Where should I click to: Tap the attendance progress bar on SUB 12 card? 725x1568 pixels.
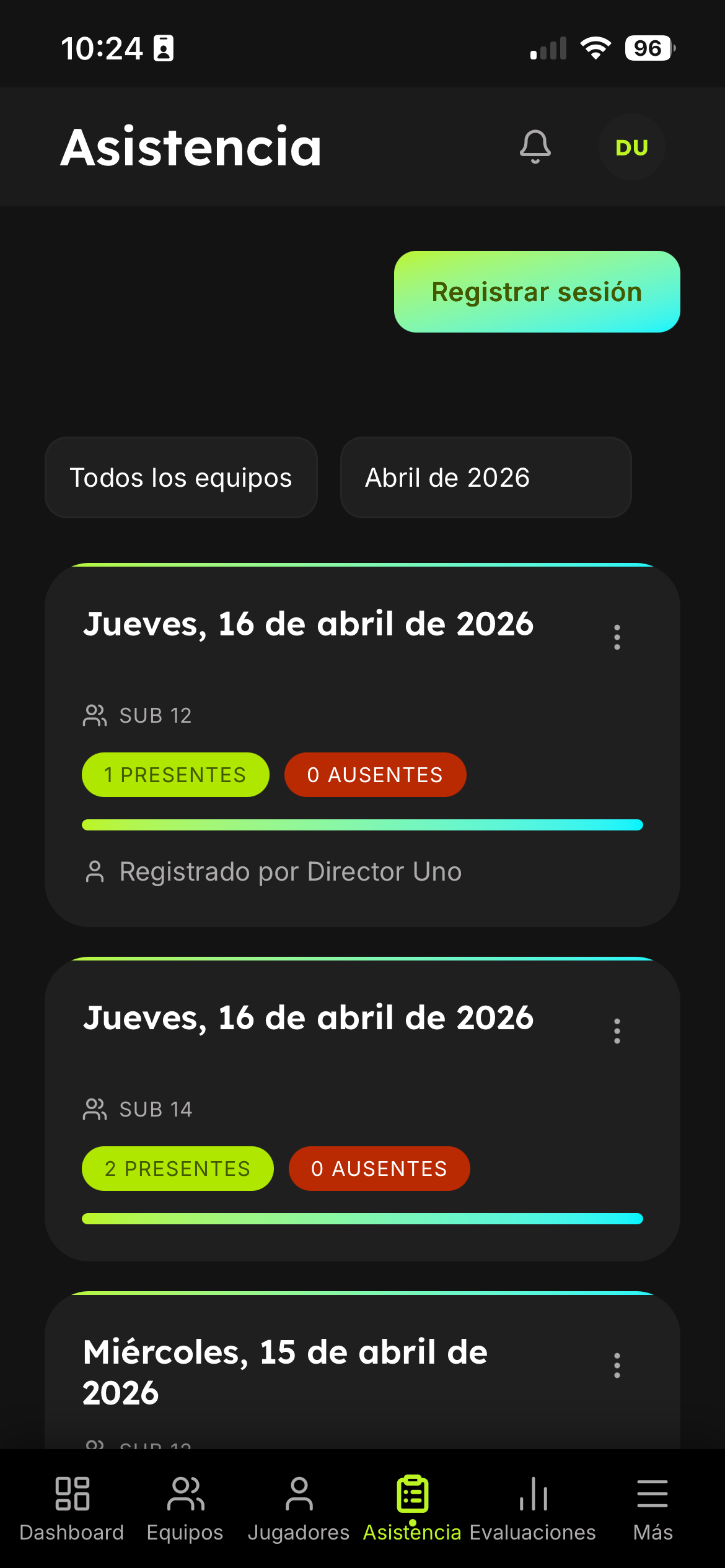(x=363, y=824)
